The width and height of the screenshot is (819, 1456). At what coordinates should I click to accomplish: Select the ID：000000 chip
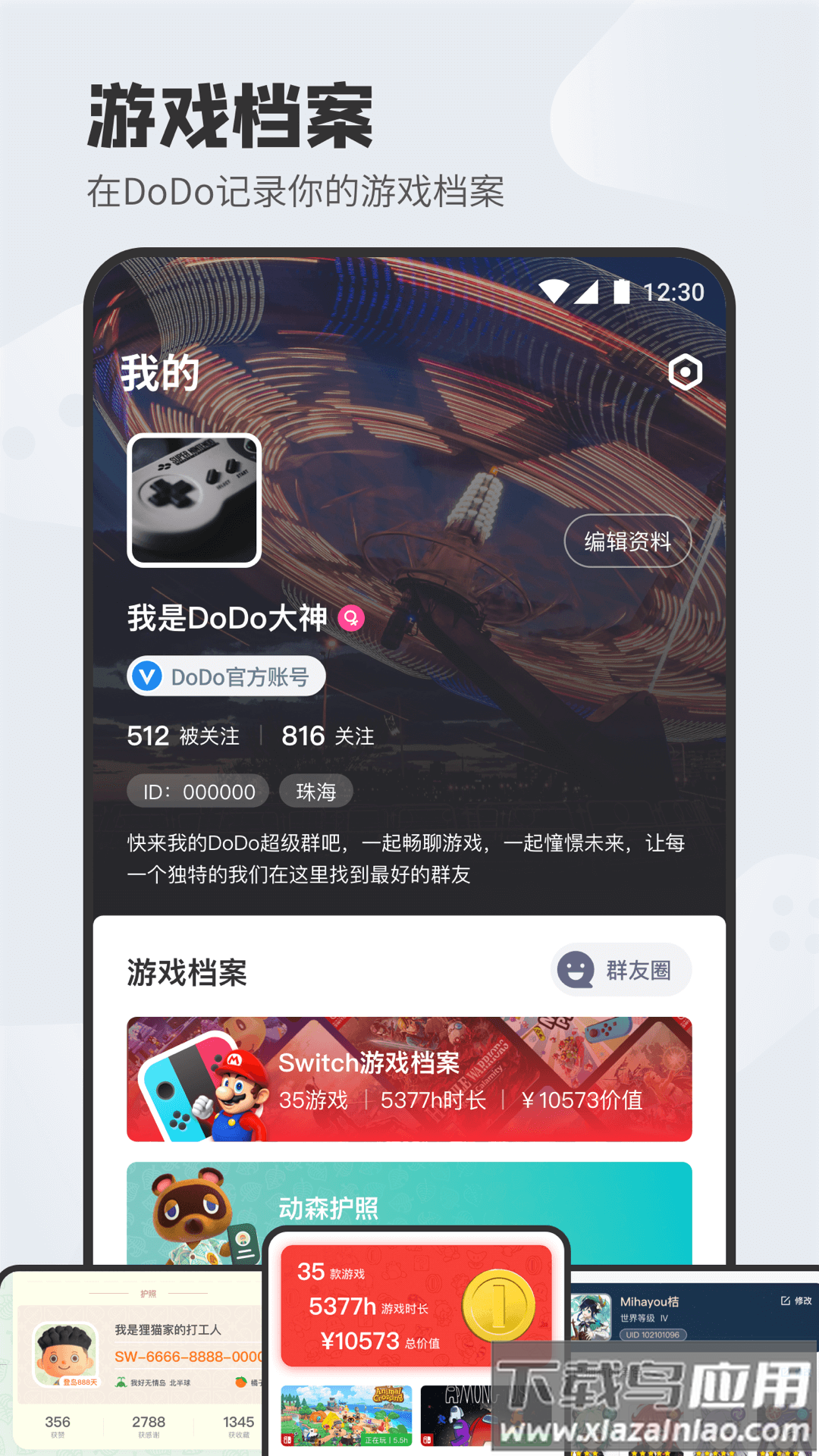[197, 791]
